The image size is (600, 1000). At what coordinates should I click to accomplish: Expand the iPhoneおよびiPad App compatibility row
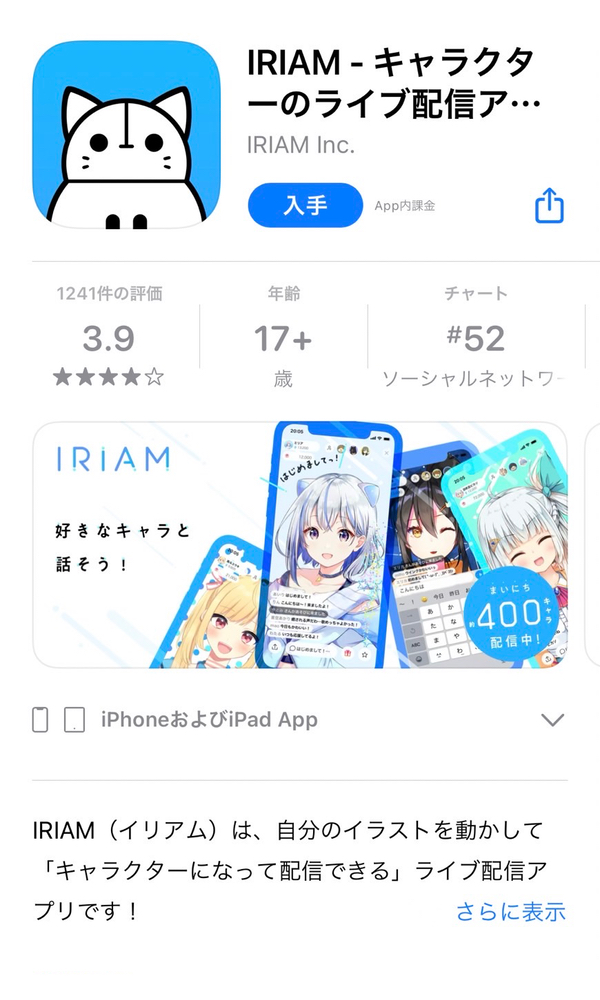(552, 720)
